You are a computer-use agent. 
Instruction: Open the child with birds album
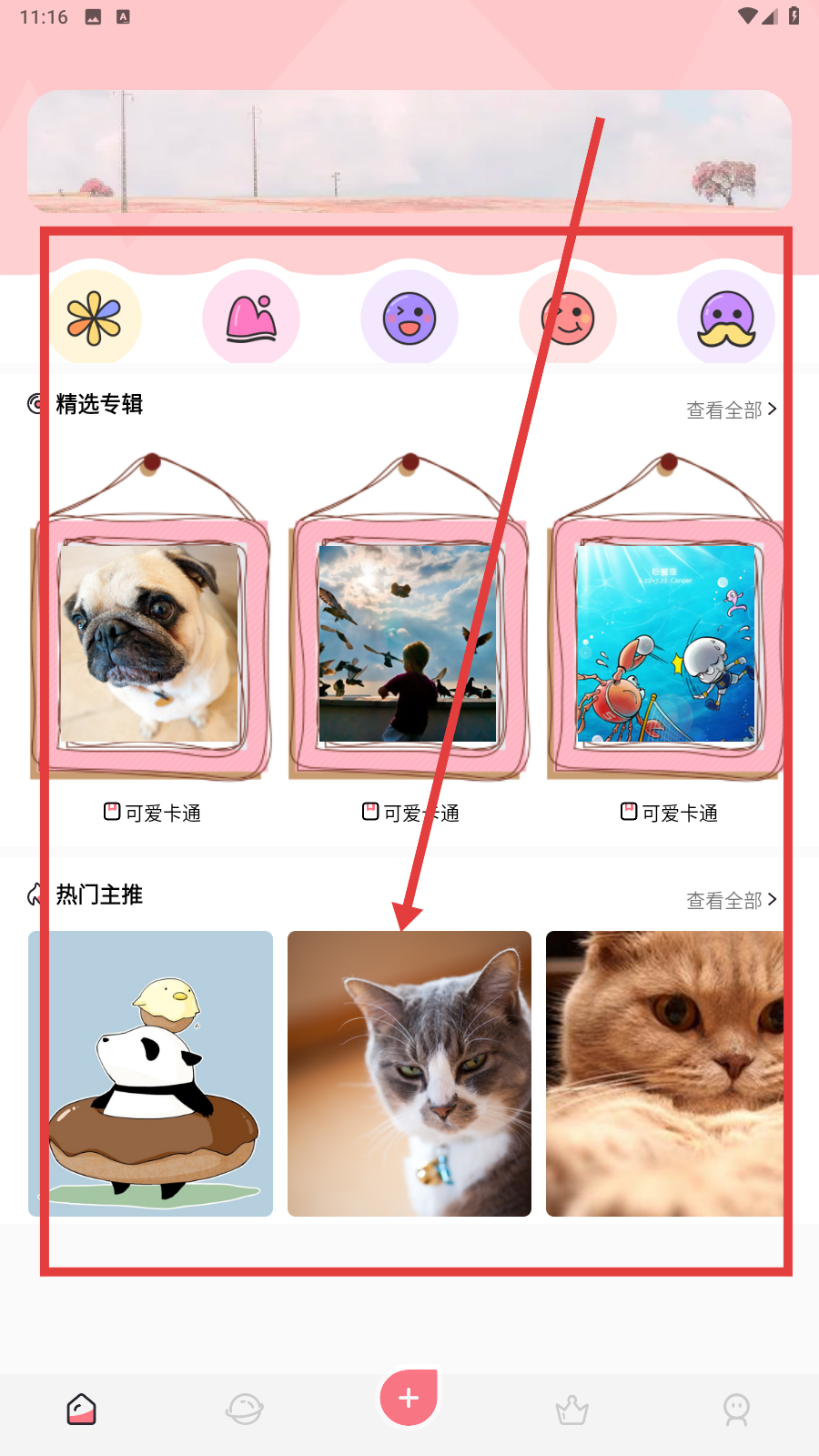(409, 643)
